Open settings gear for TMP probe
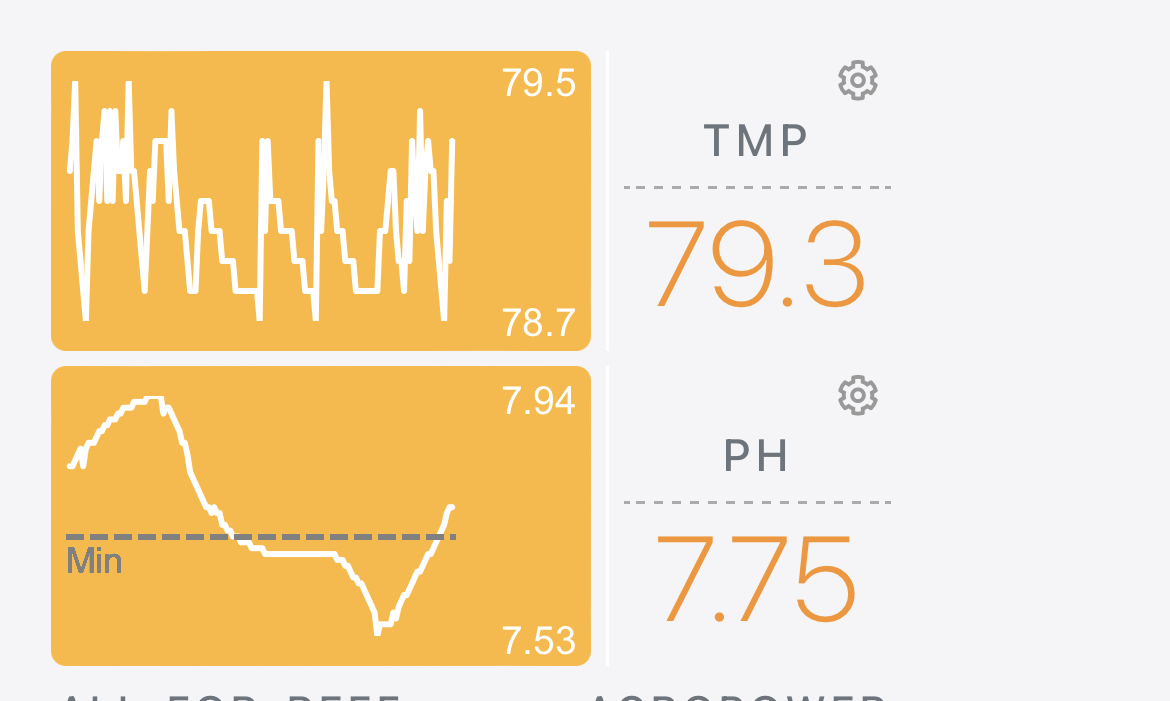The width and height of the screenshot is (1170, 701). pyautogui.click(x=857, y=80)
